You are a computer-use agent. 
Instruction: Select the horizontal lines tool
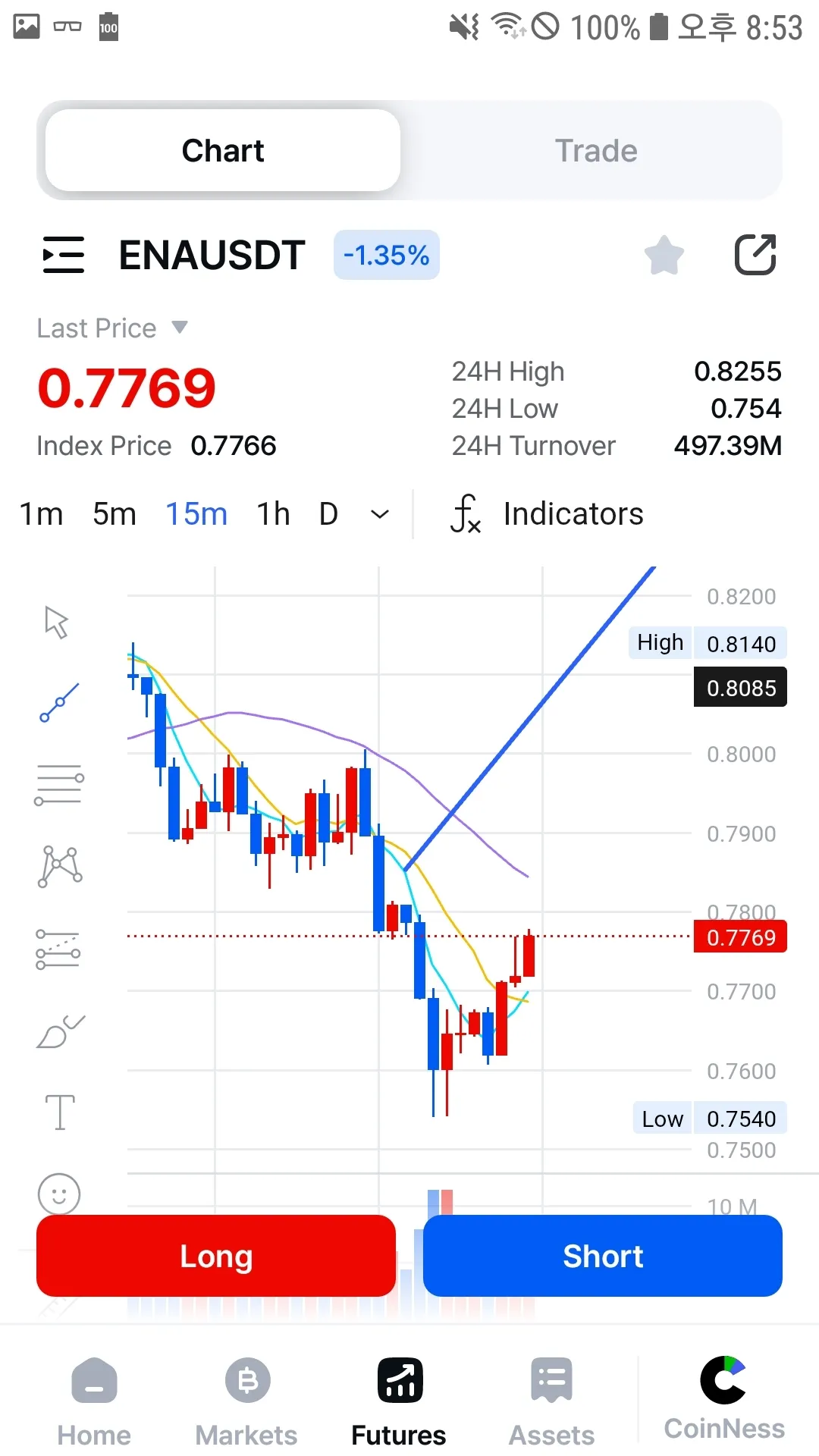[x=59, y=785]
